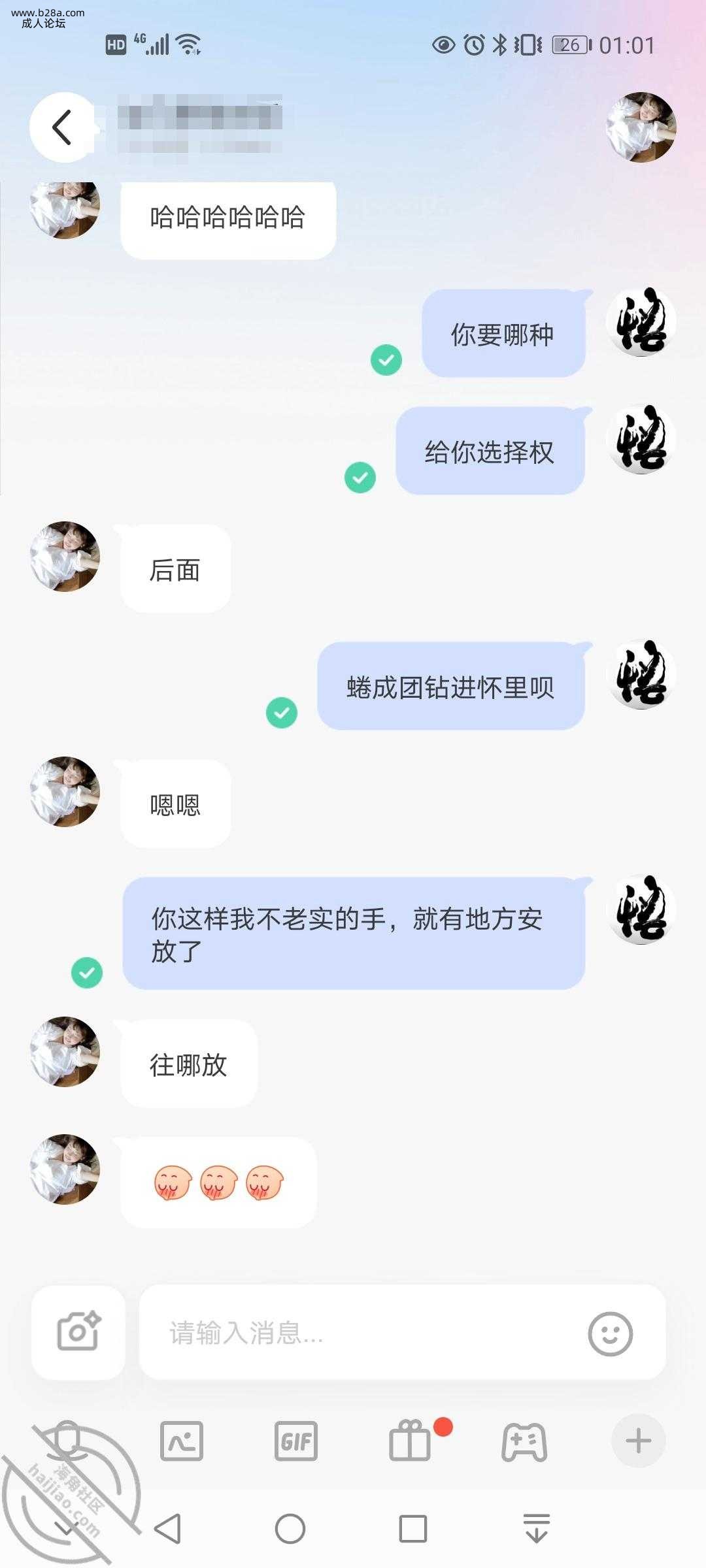Tap the message input field

(x=366, y=1333)
